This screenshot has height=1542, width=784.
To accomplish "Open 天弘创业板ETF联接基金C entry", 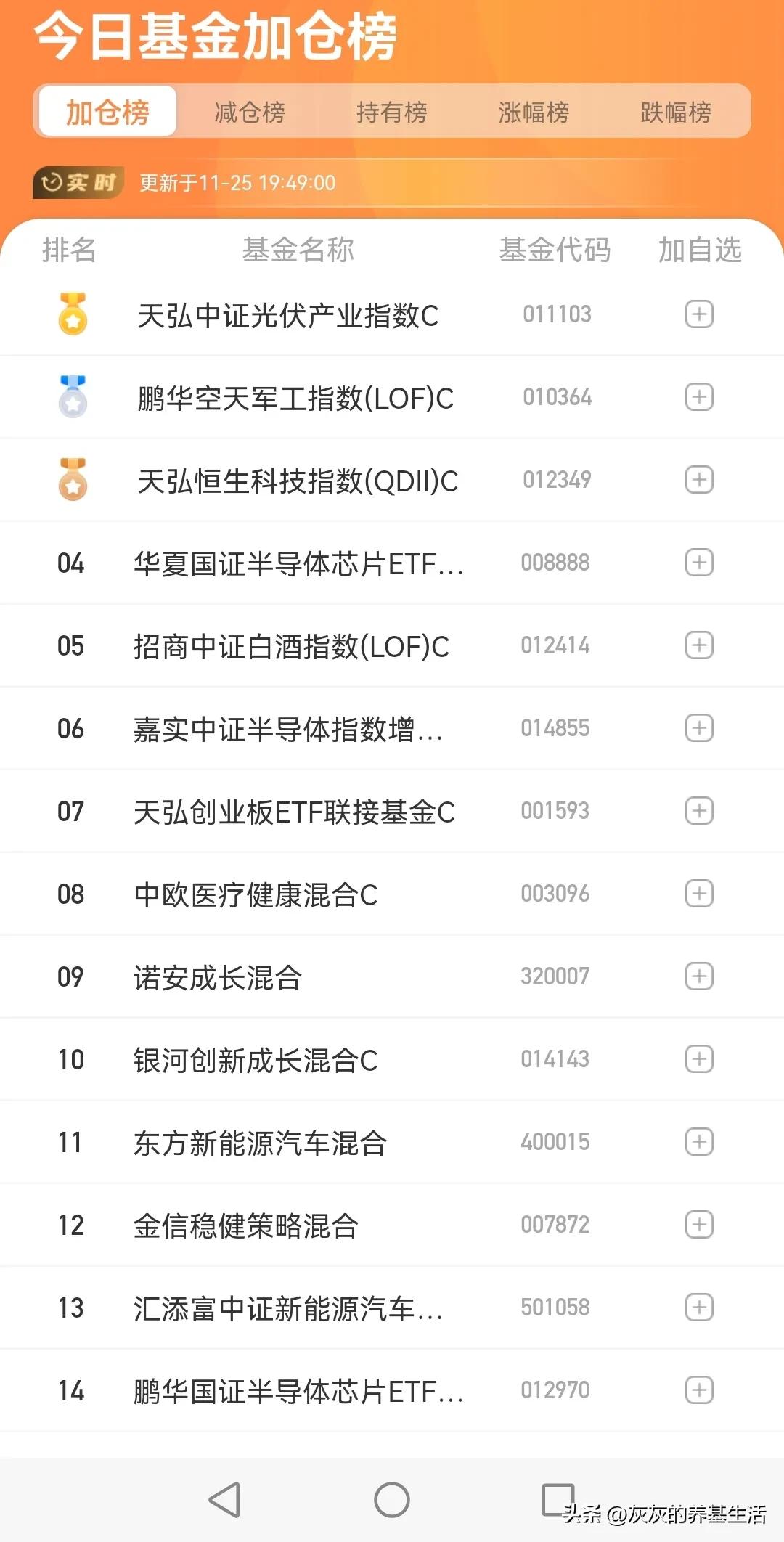I will point(296,811).
